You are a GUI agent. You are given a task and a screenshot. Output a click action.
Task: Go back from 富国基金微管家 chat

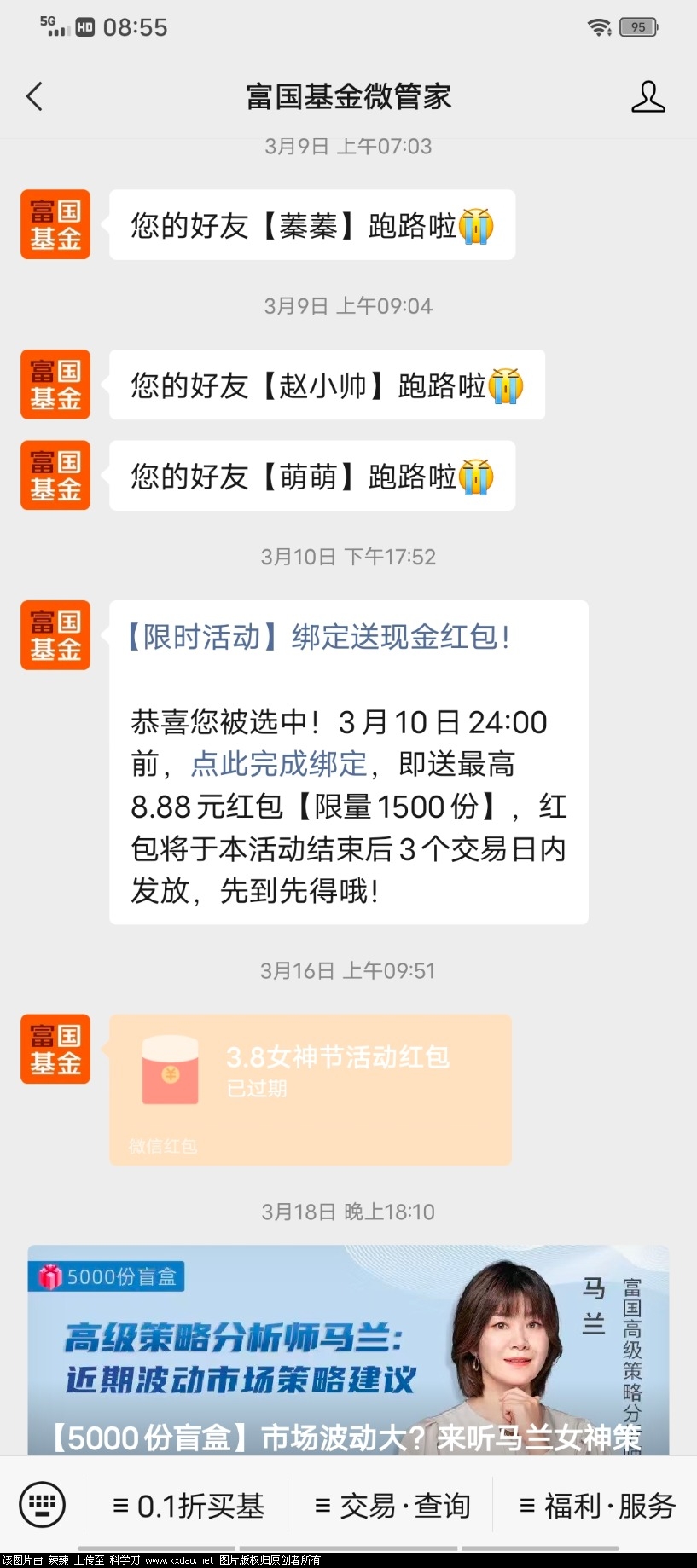coord(34,96)
